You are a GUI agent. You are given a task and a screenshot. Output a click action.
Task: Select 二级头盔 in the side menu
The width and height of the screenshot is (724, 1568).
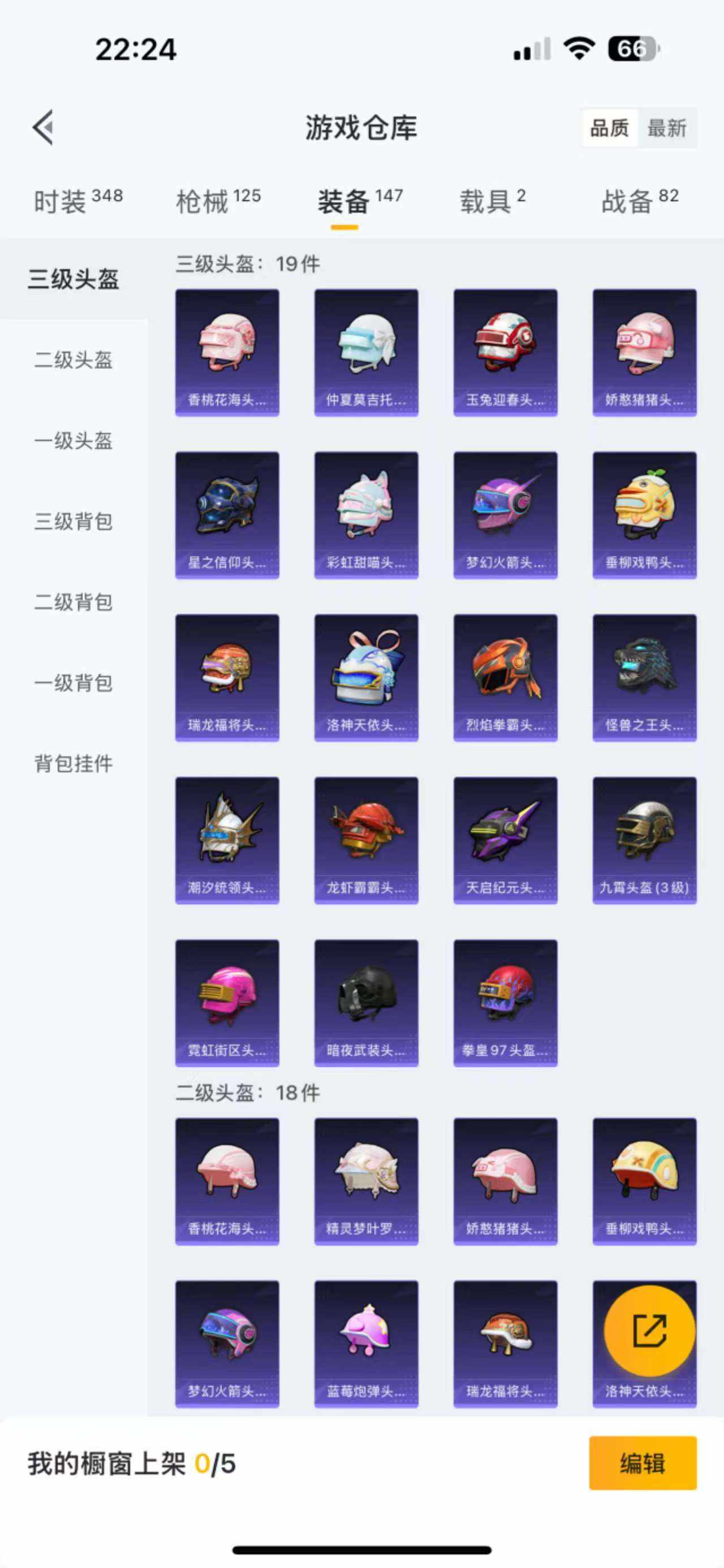click(x=74, y=359)
